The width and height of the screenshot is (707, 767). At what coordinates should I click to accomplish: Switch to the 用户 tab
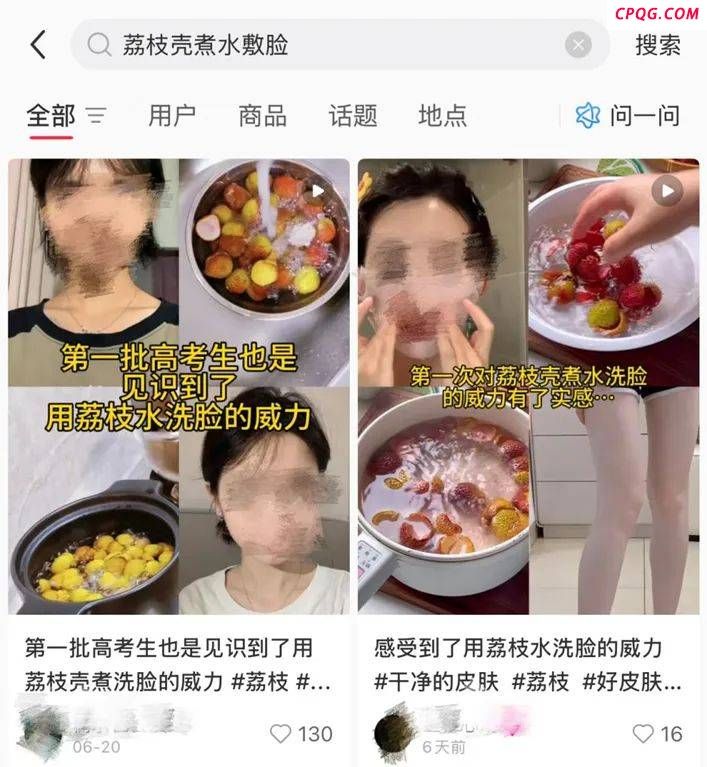[172, 115]
